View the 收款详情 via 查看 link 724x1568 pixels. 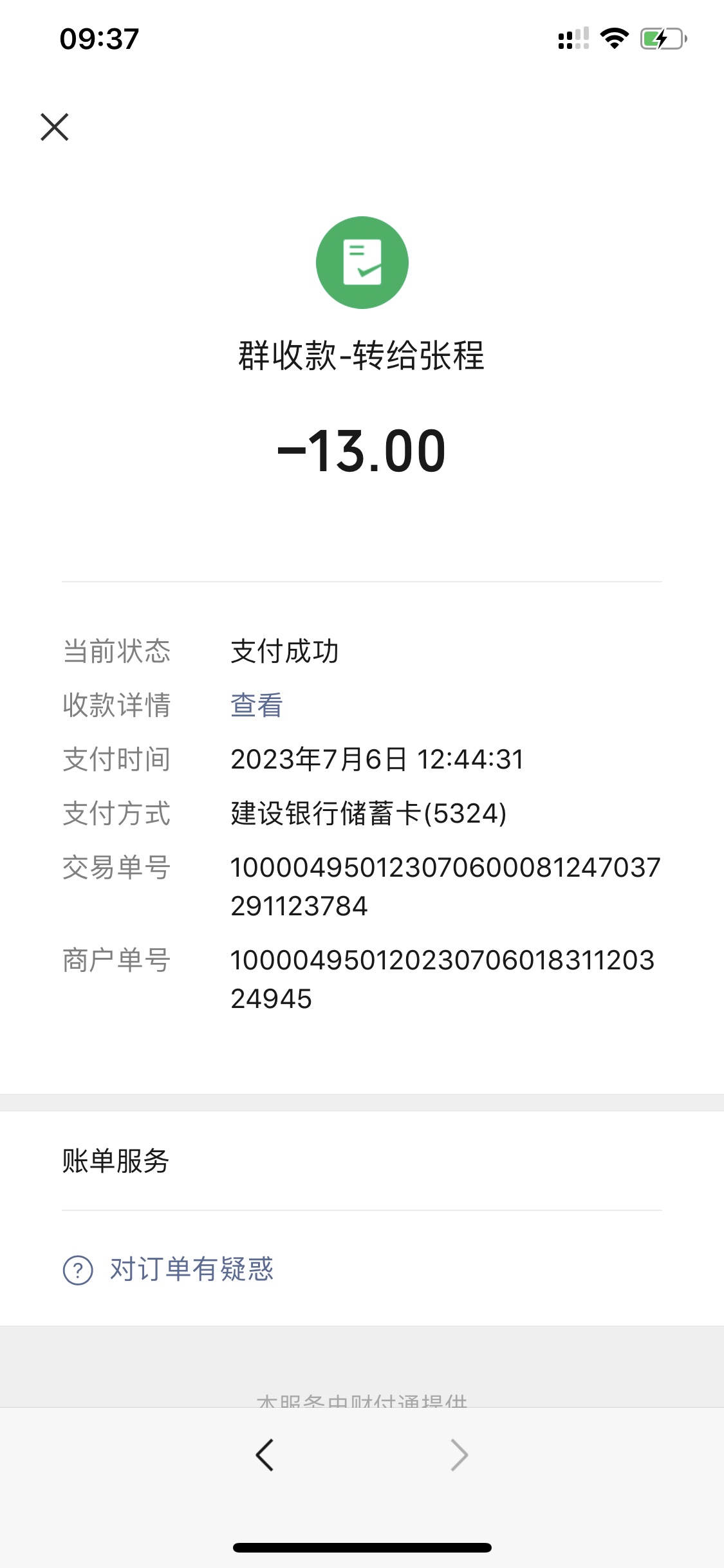[x=256, y=705]
